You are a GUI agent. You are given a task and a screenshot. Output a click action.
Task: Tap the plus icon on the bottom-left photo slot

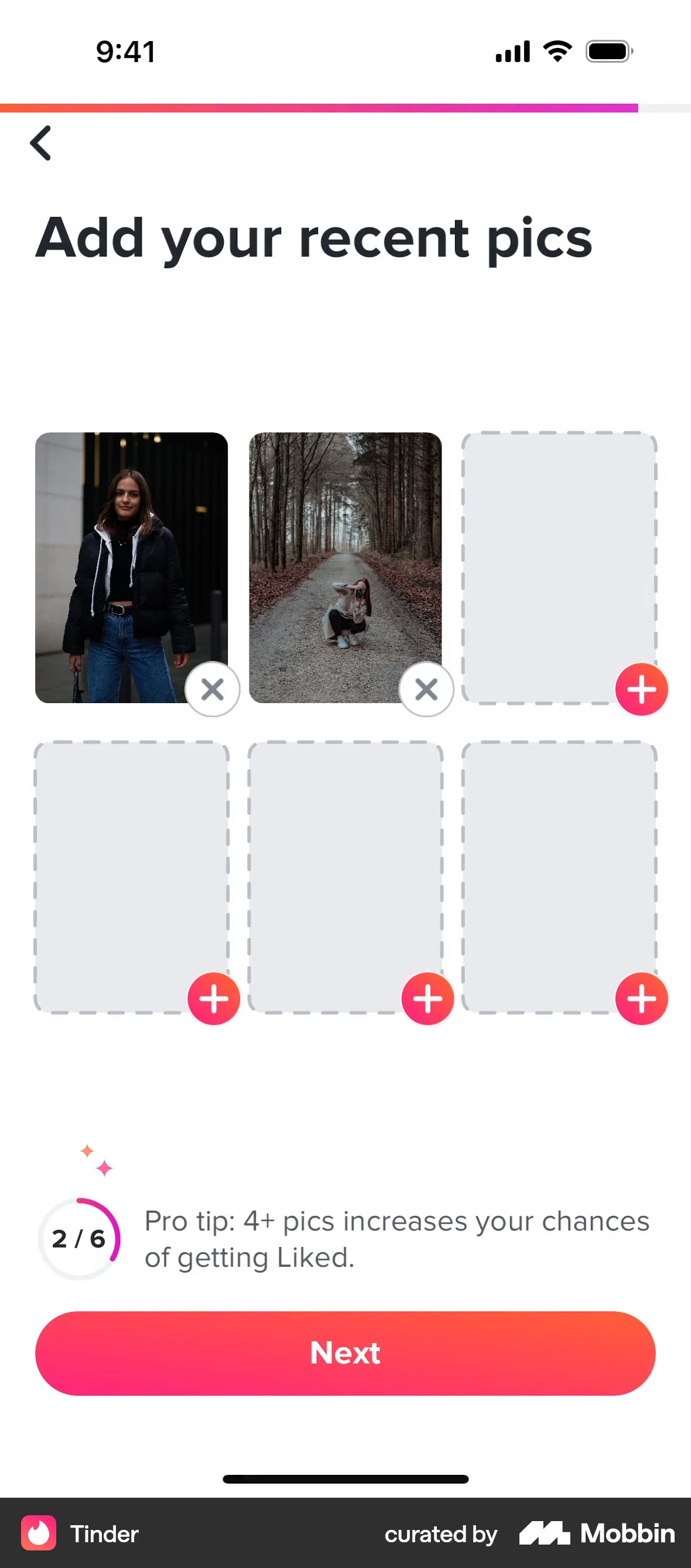(x=213, y=998)
